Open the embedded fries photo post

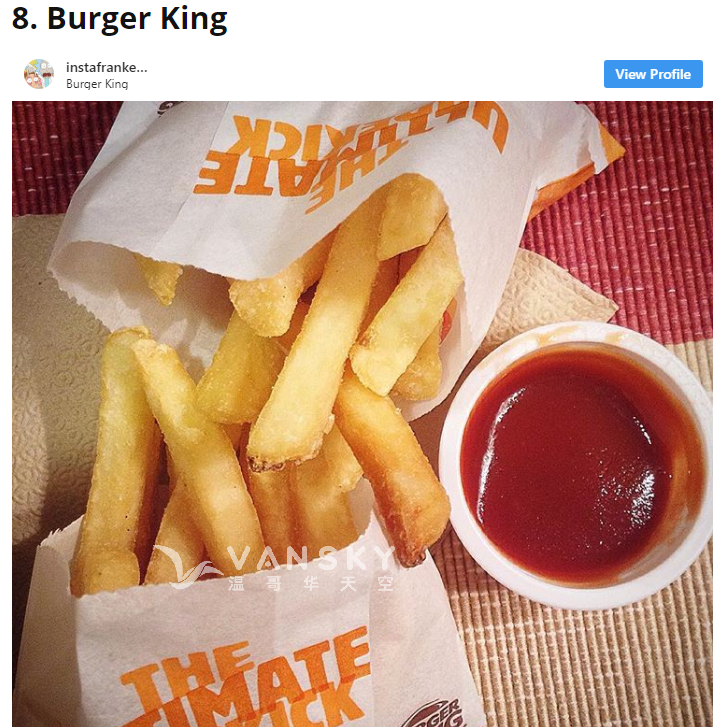point(362,412)
